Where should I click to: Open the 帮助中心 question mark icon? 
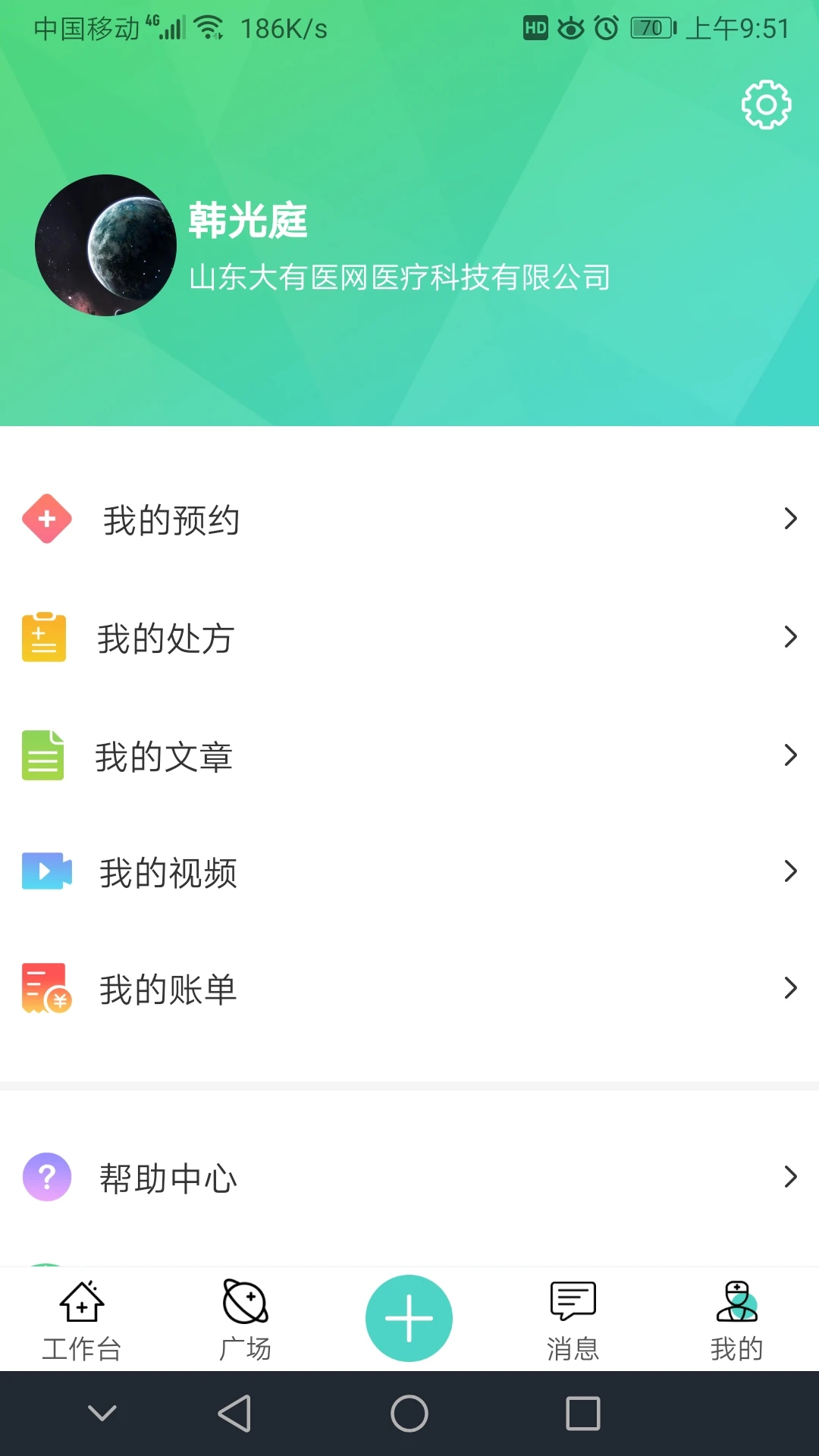46,1177
